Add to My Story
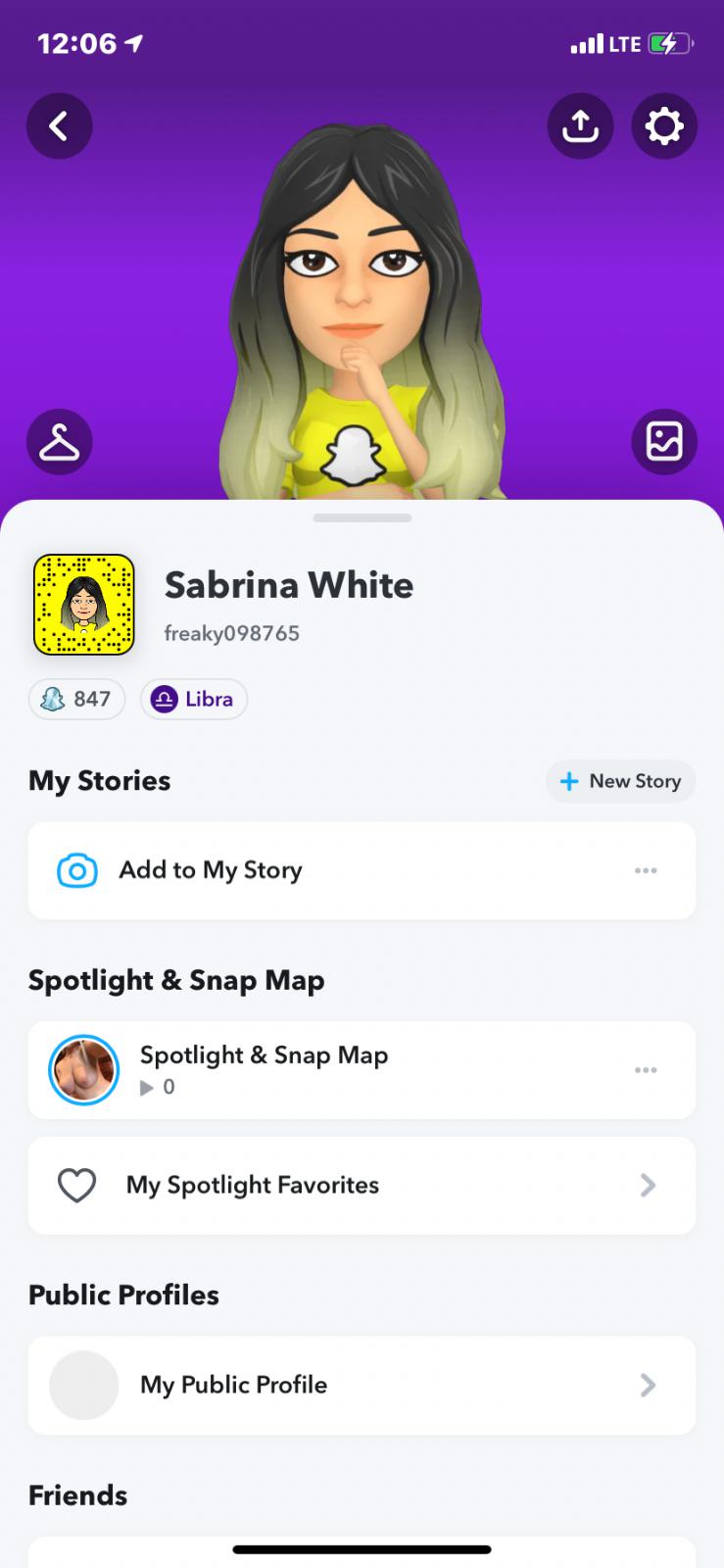 pyautogui.click(x=210, y=870)
